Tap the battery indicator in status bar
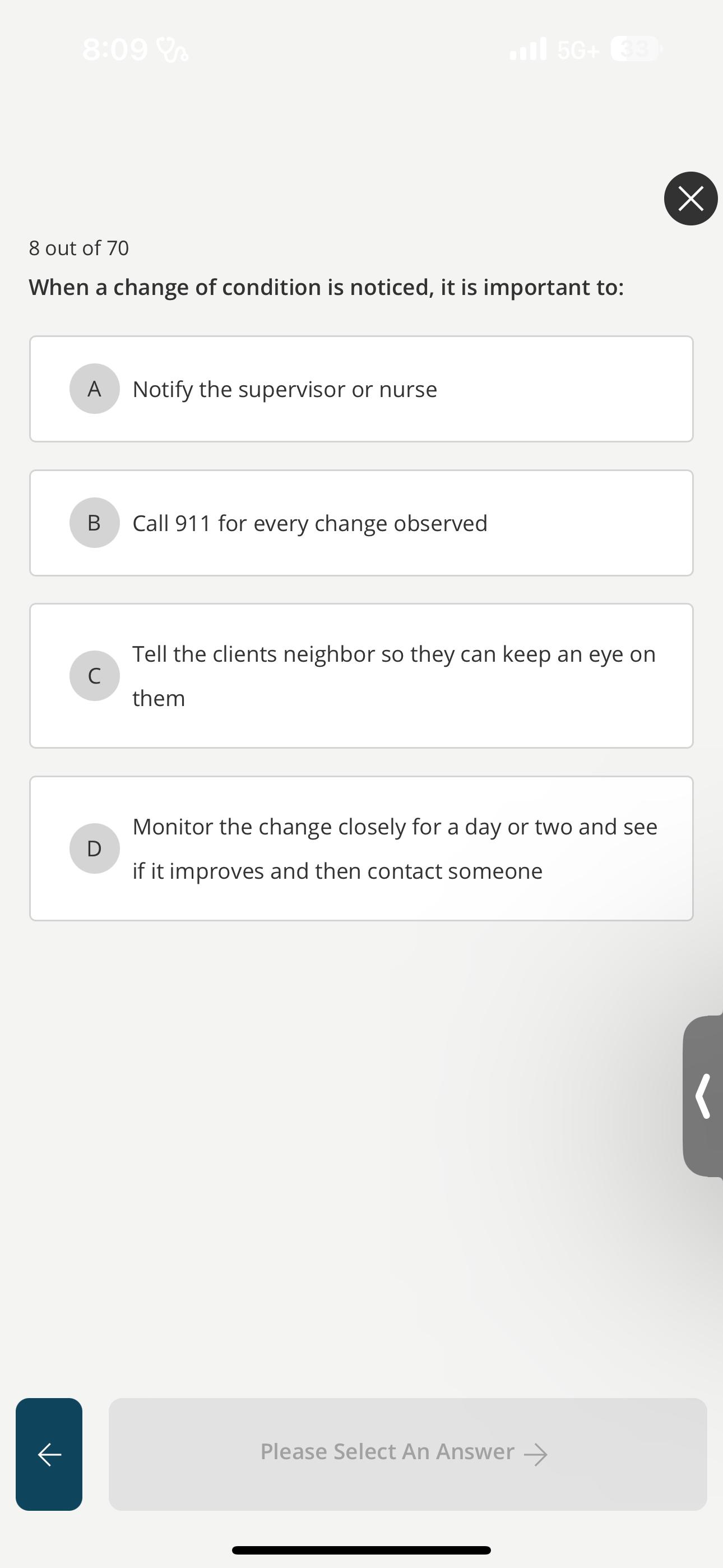Viewport: 723px width, 1568px height. tap(634, 49)
